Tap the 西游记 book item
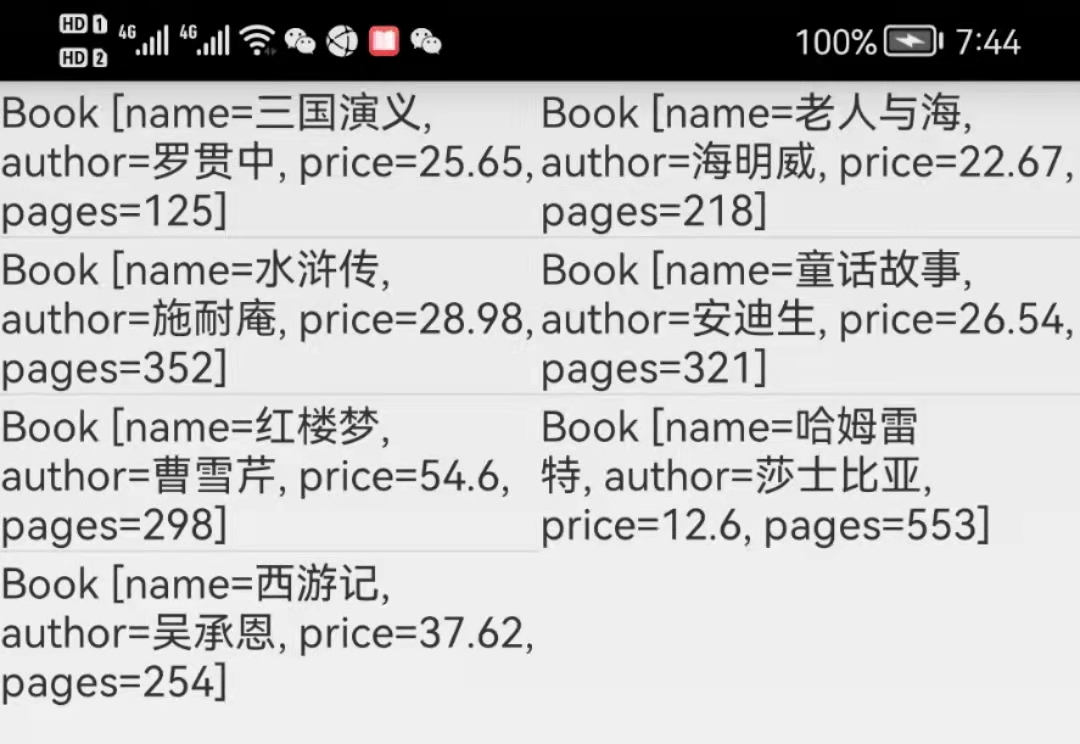 [x=268, y=632]
